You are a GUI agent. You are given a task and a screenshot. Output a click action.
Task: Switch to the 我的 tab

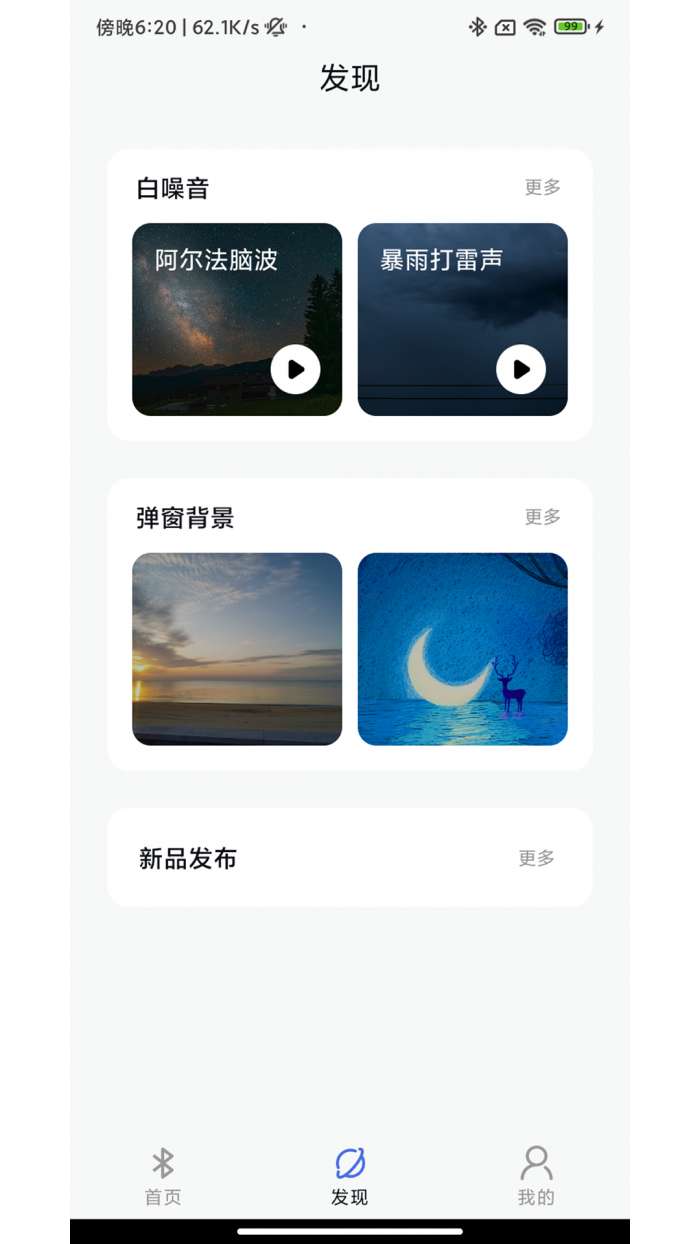pos(536,1176)
